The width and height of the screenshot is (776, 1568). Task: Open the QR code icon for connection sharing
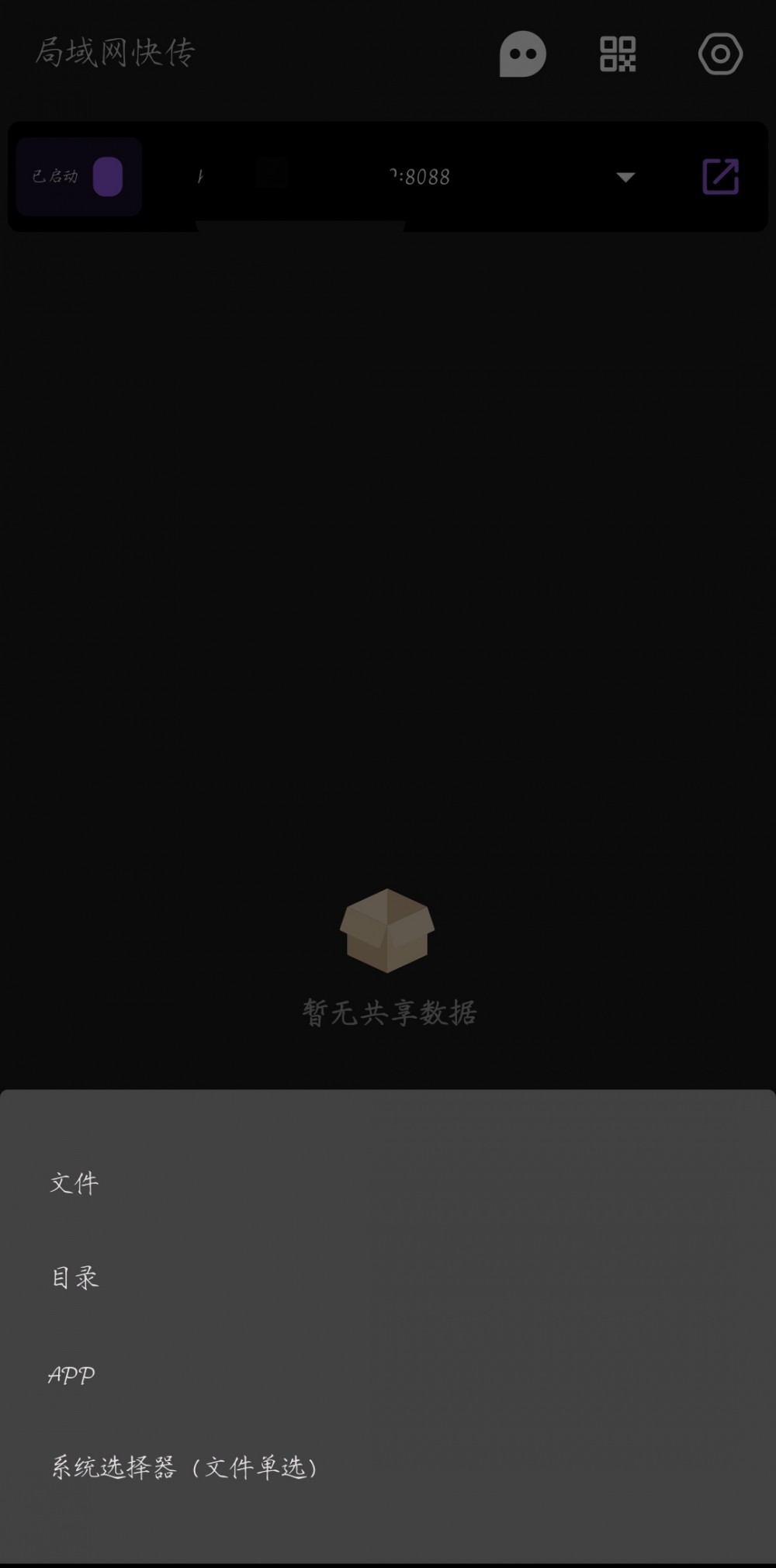tap(617, 55)
